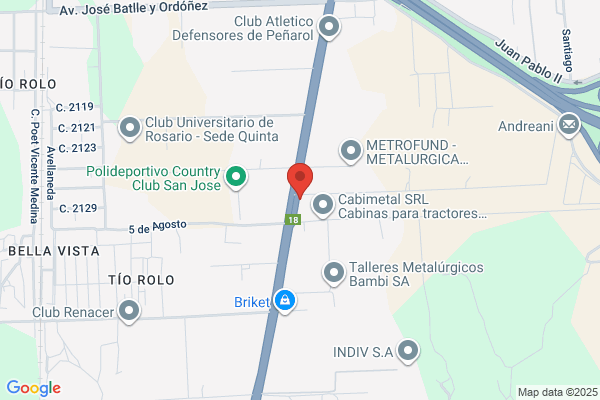The width and height of the screenshot is (600, 400).
Task: Tap the Briket place marker
Action: [286, 301]
